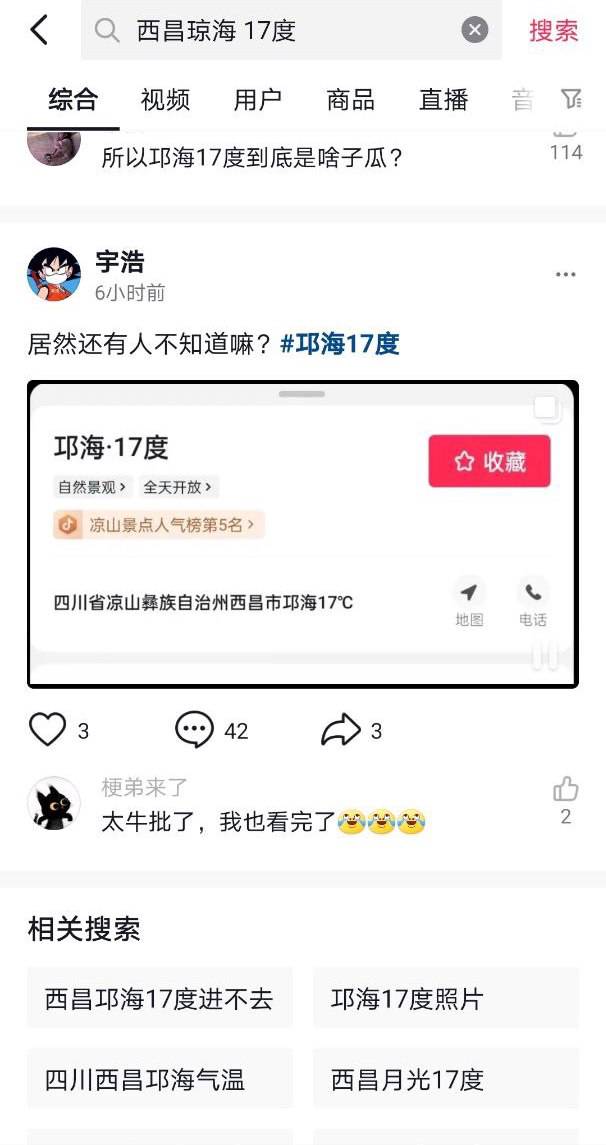This screenshot has height=1145, width=606.
Task: Select related search 西昌邛海17度进不去
Action: (160, 998)
